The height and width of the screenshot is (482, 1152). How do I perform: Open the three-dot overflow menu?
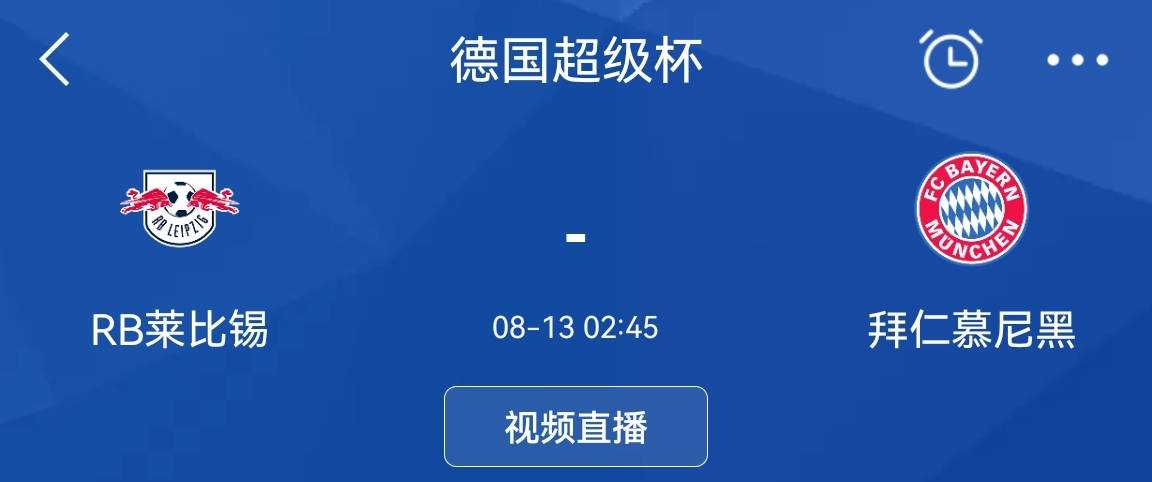point(1078,60)
